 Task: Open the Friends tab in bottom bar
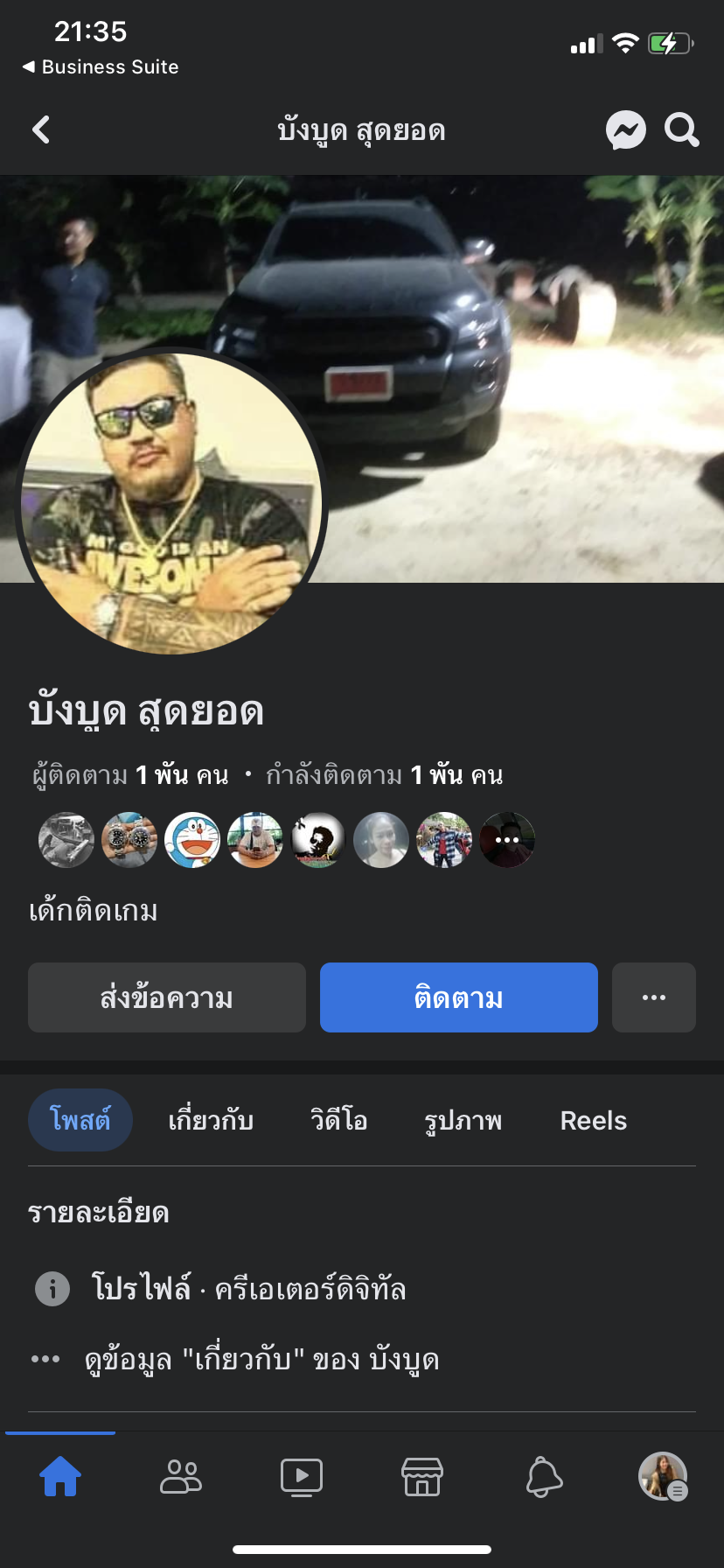click(181, 1477)
